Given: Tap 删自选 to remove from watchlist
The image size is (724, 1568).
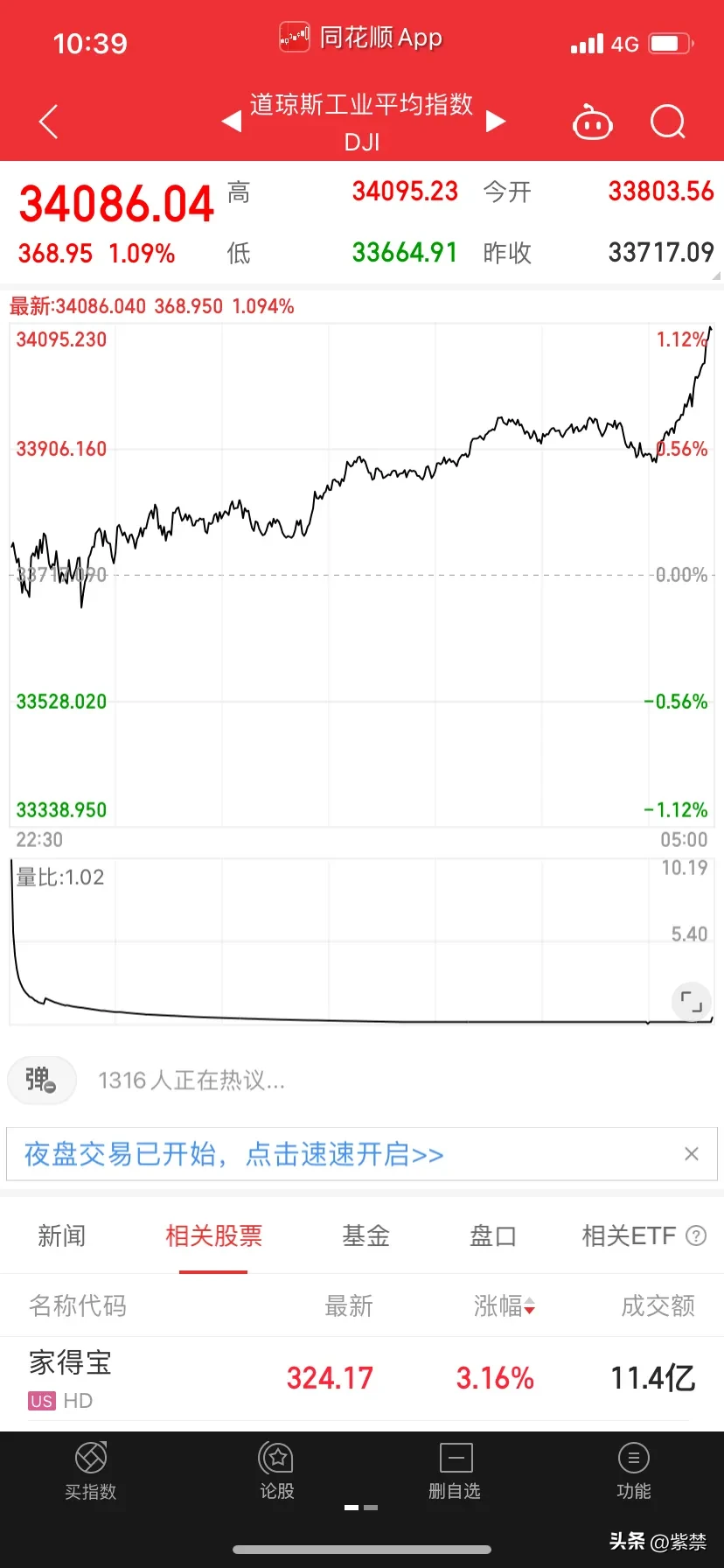Looking at the screenshot, I should (455, 1472).
